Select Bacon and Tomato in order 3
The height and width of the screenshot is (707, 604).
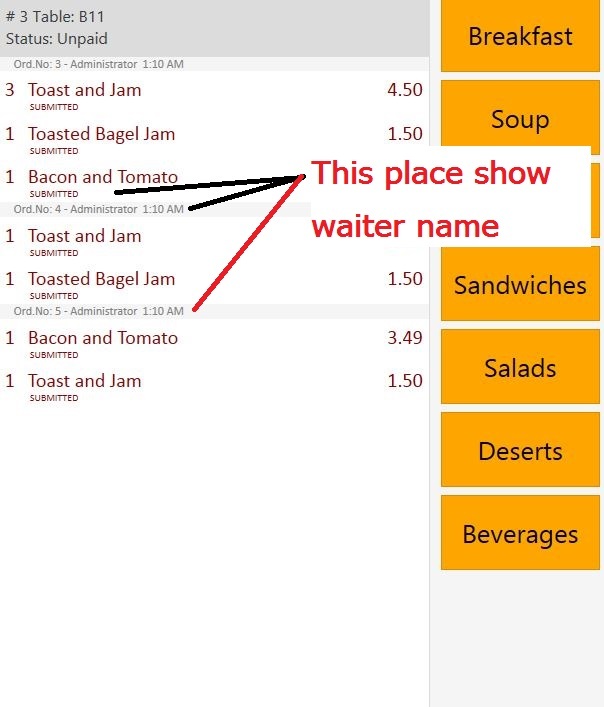click(x=103, y=178)
